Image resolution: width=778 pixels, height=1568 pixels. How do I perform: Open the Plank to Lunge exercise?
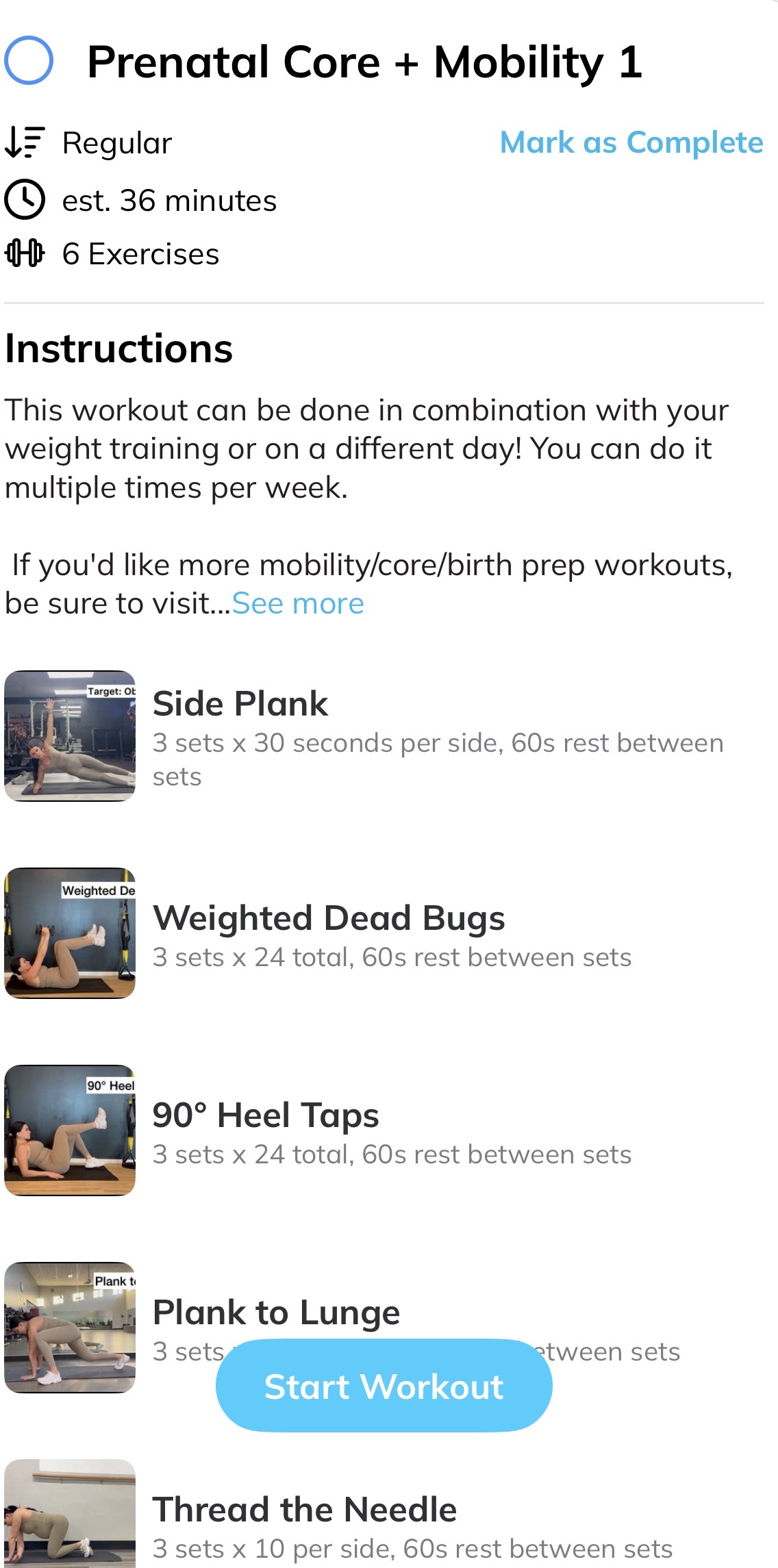pyautogui.click(x=276, y=1312)
